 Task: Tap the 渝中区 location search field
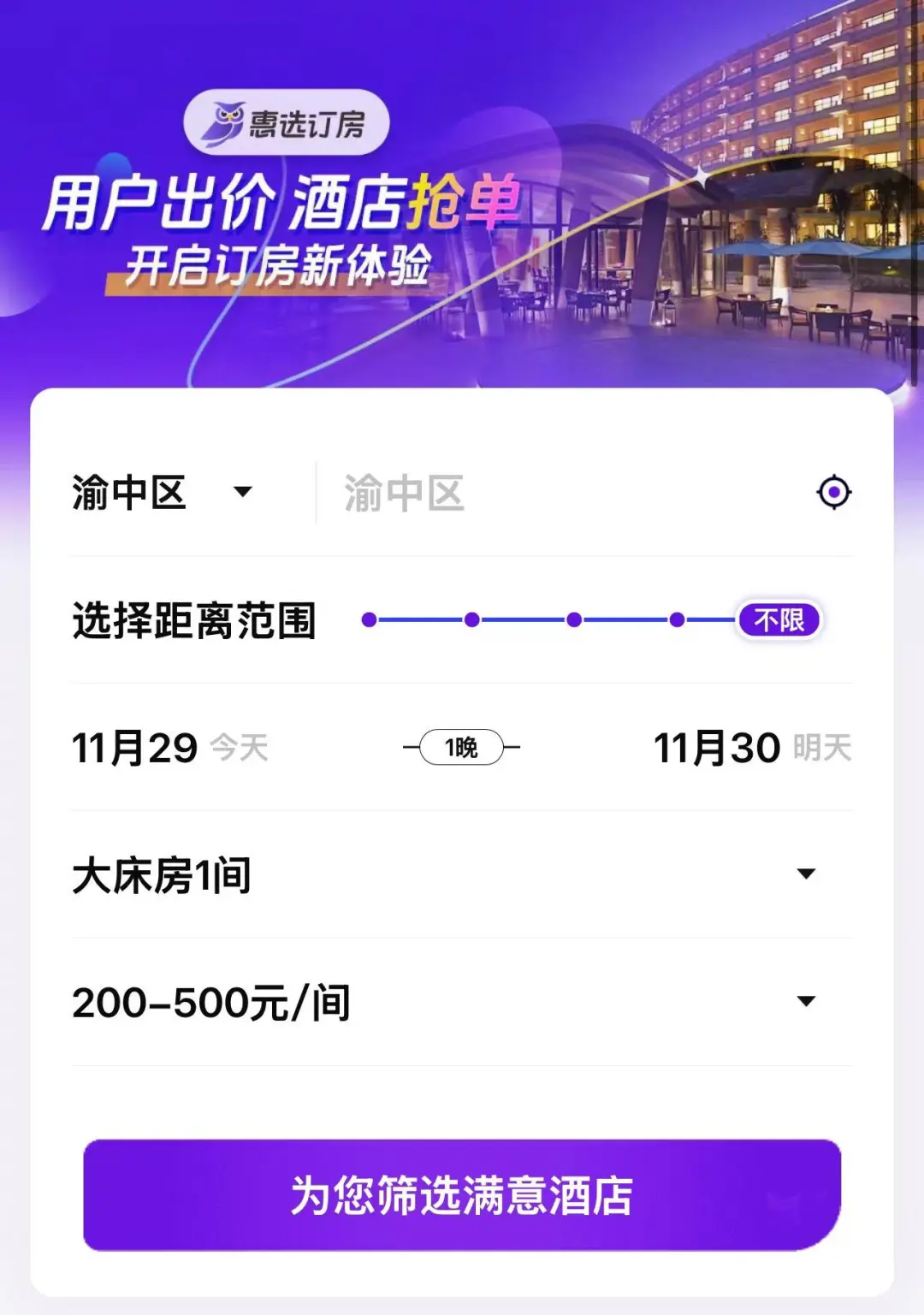[x=548, y=494]
